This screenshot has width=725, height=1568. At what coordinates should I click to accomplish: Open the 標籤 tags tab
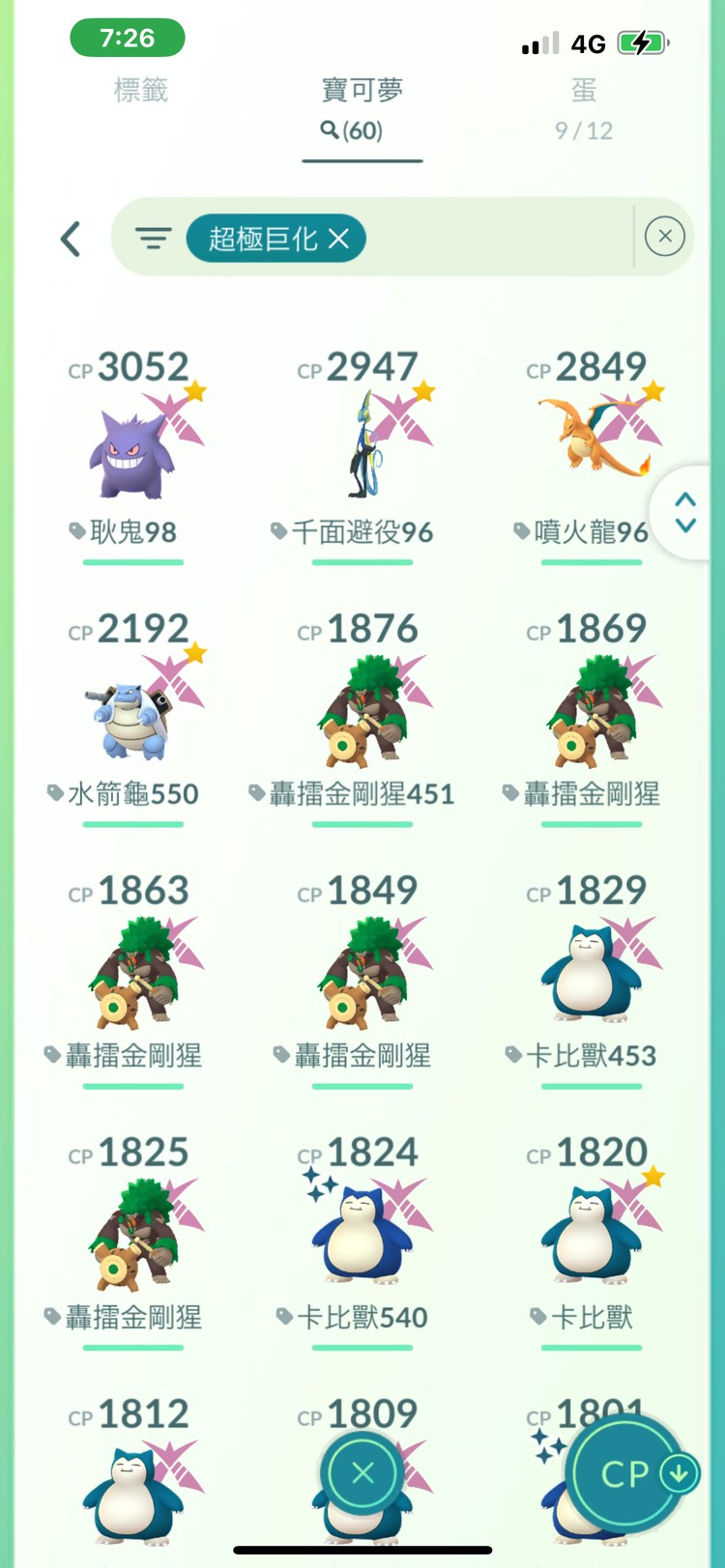pos(142,90)
